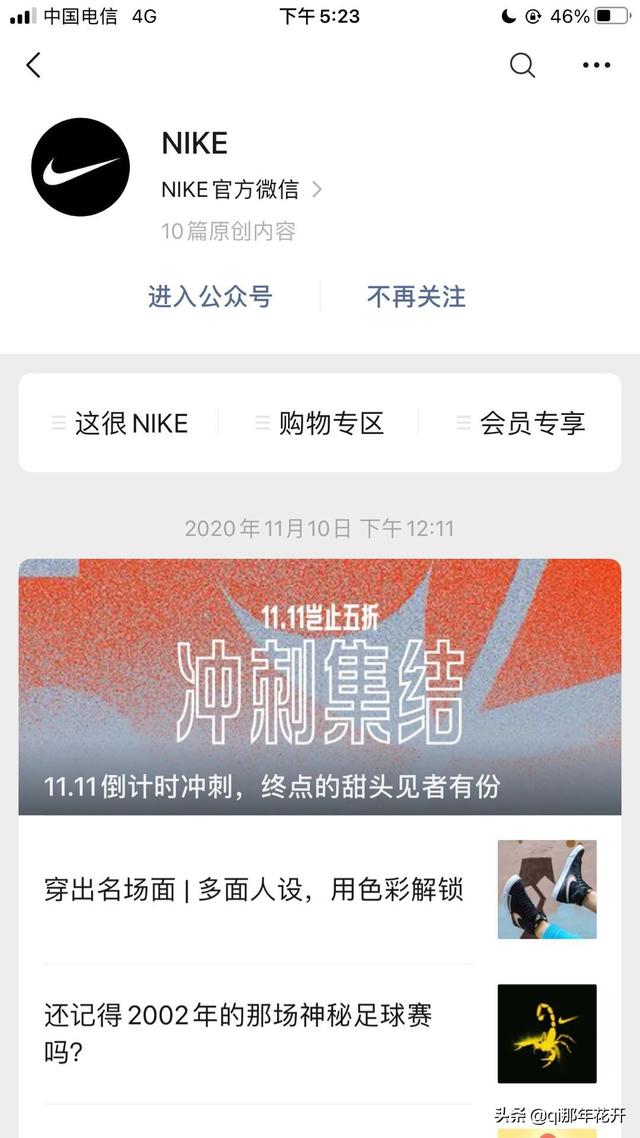Open the 这很NIKE menu
The width and height of the screenshot is (640, 1138).
[x=120, y=423]
